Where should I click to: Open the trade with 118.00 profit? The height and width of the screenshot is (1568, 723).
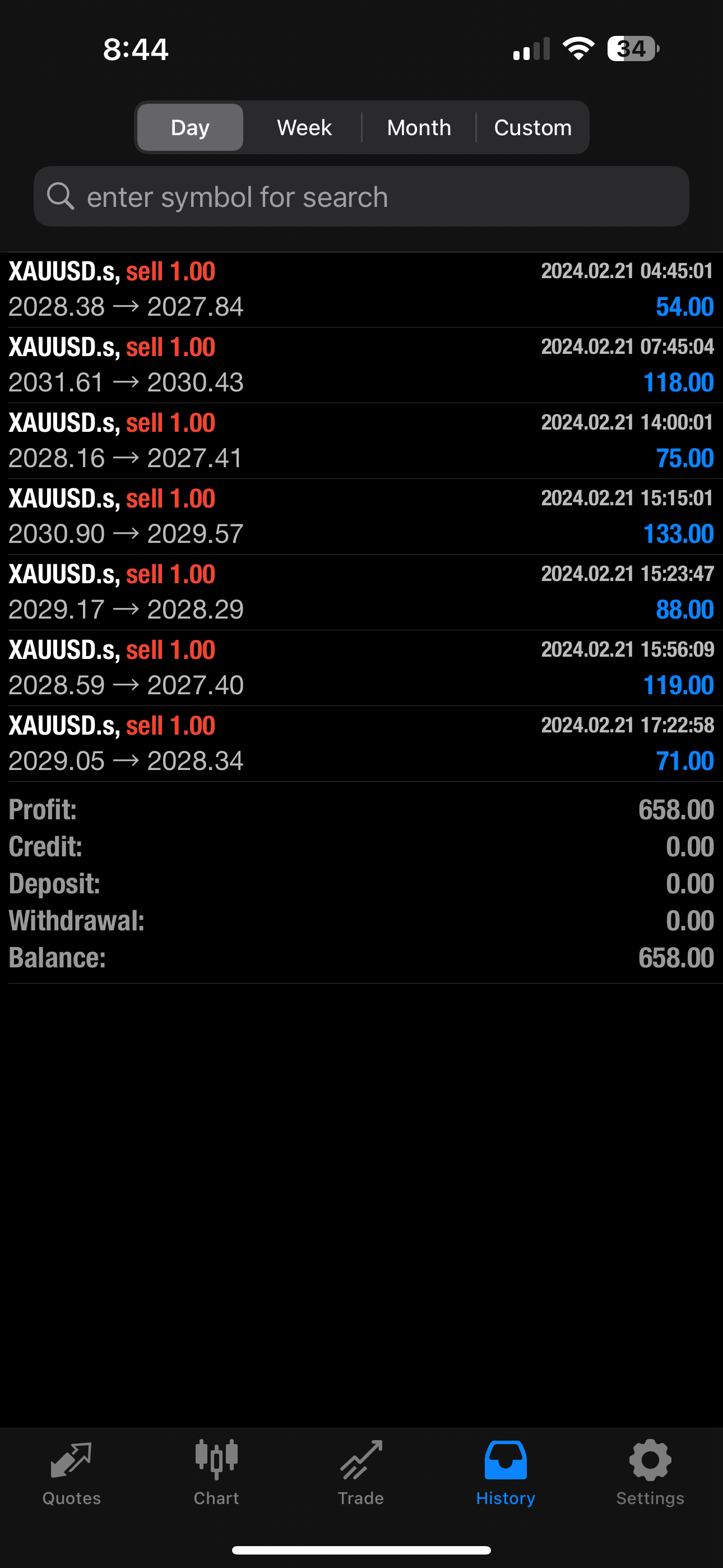[x=361, y=365]
